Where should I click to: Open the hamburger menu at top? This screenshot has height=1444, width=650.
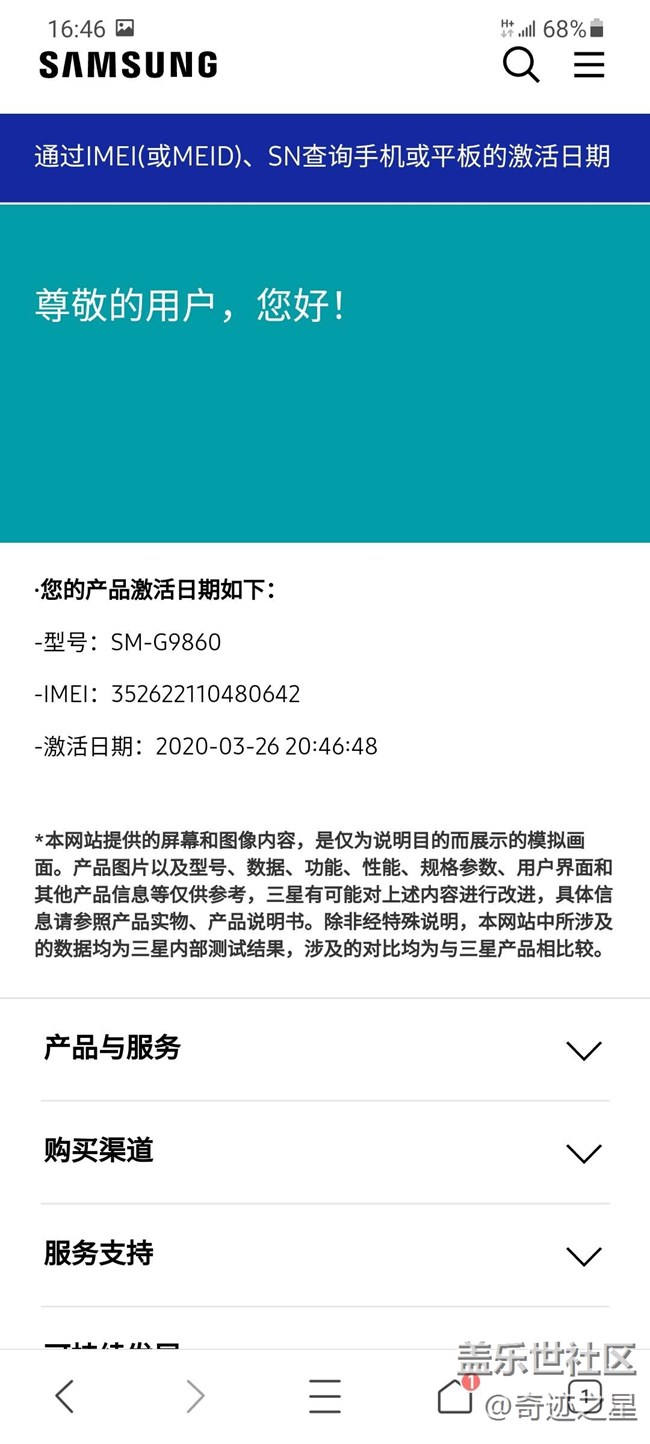click(x=589, y=65)
